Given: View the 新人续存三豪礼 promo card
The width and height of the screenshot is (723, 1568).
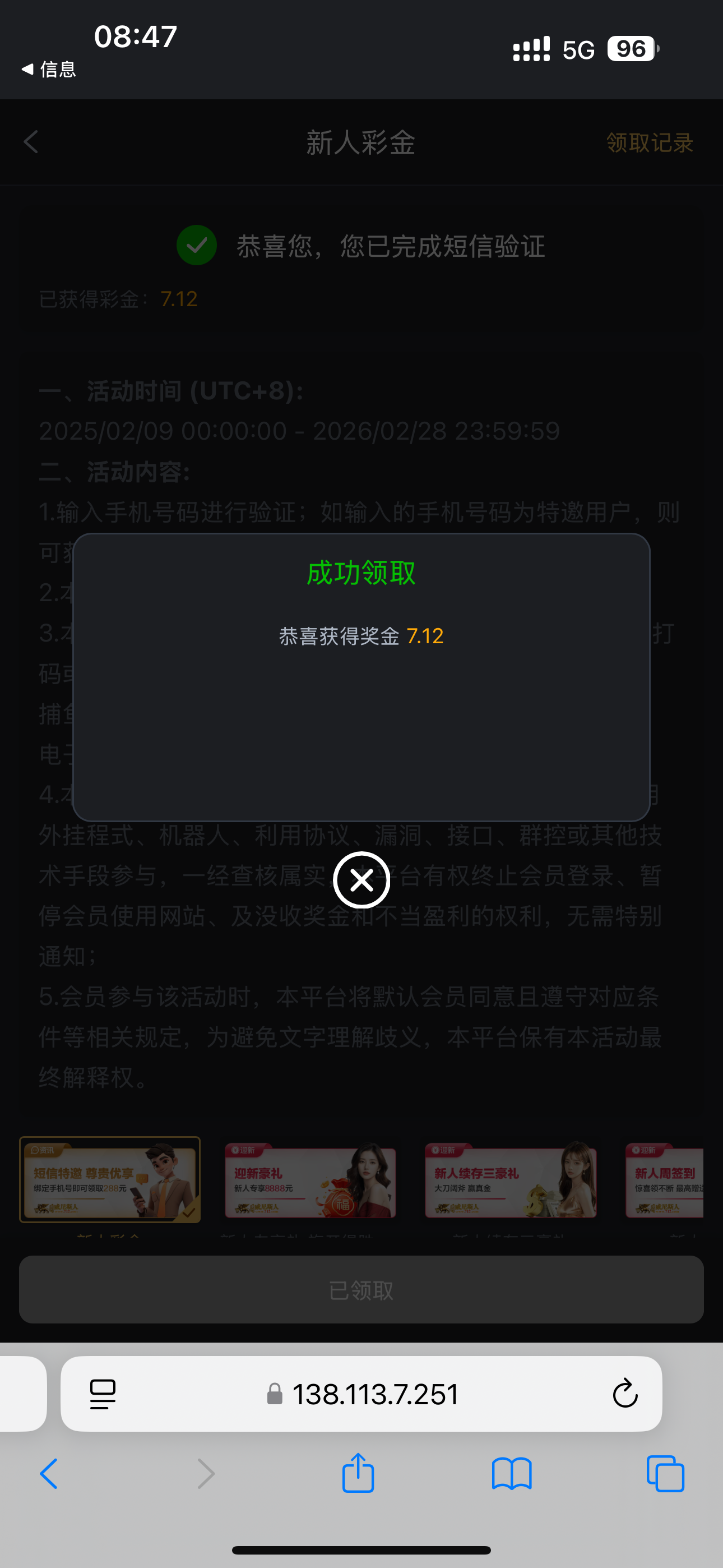Looking at the screenshot, I should [511, 1182].
